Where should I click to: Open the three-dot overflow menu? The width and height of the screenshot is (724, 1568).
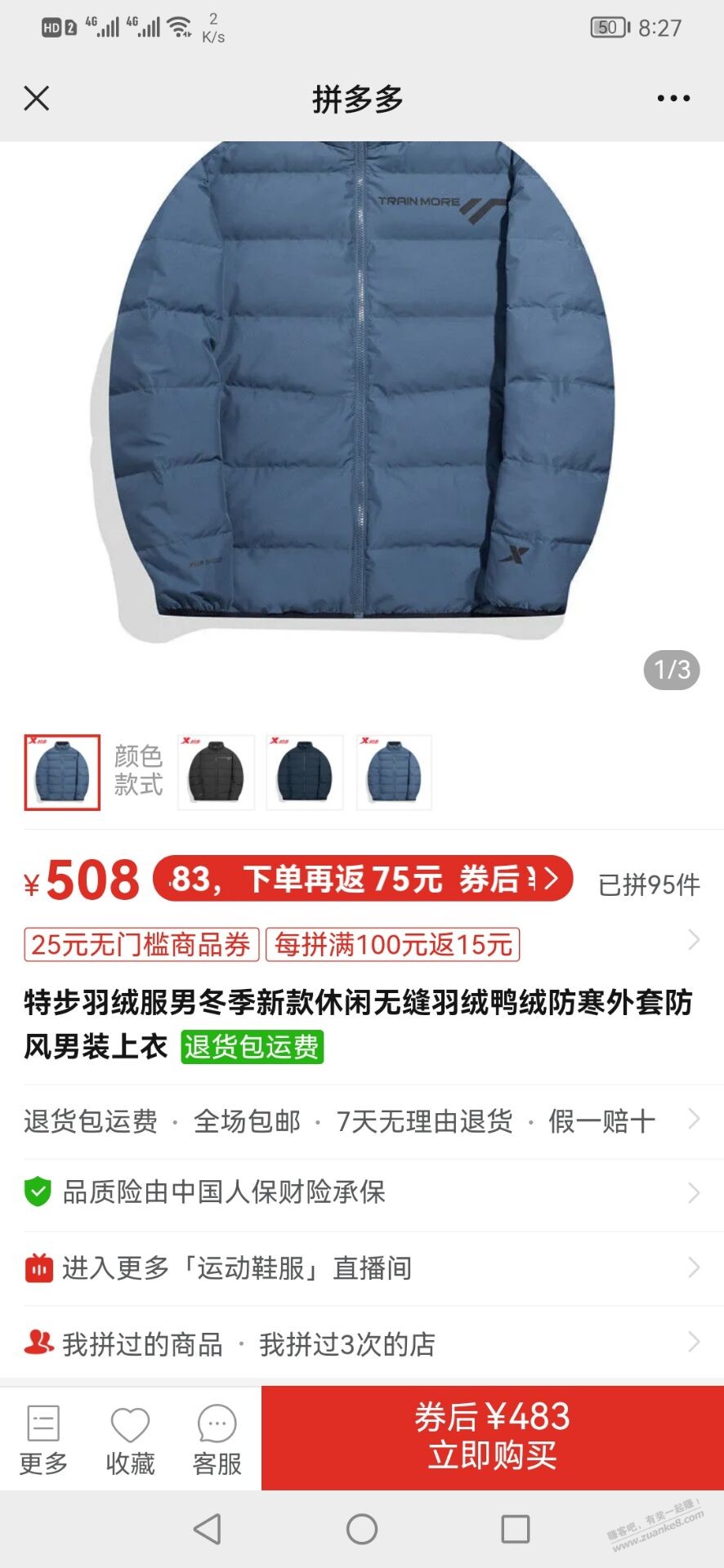673,99
